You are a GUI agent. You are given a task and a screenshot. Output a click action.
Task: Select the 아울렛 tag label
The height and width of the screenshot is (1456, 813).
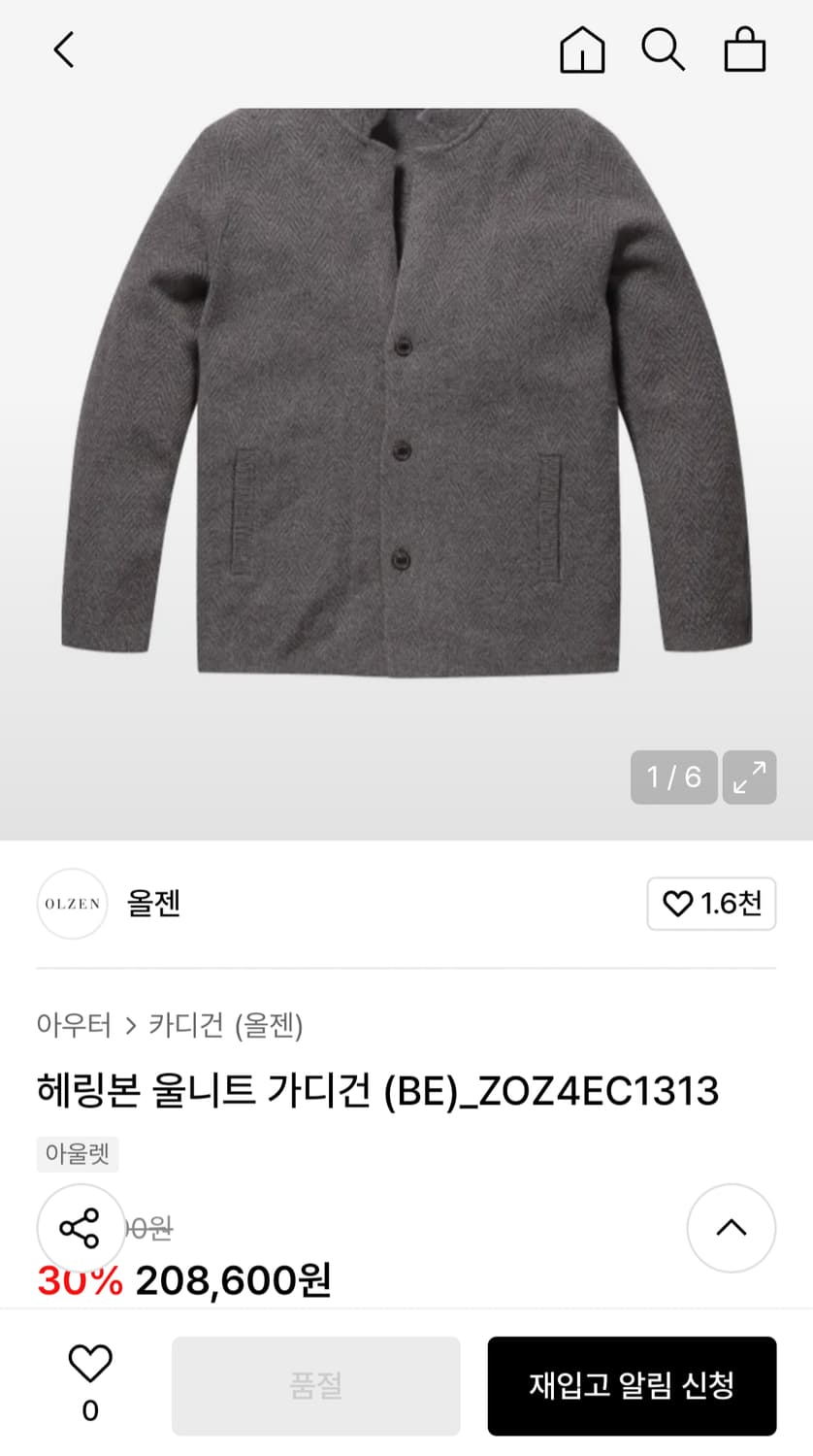point(78,1154)
